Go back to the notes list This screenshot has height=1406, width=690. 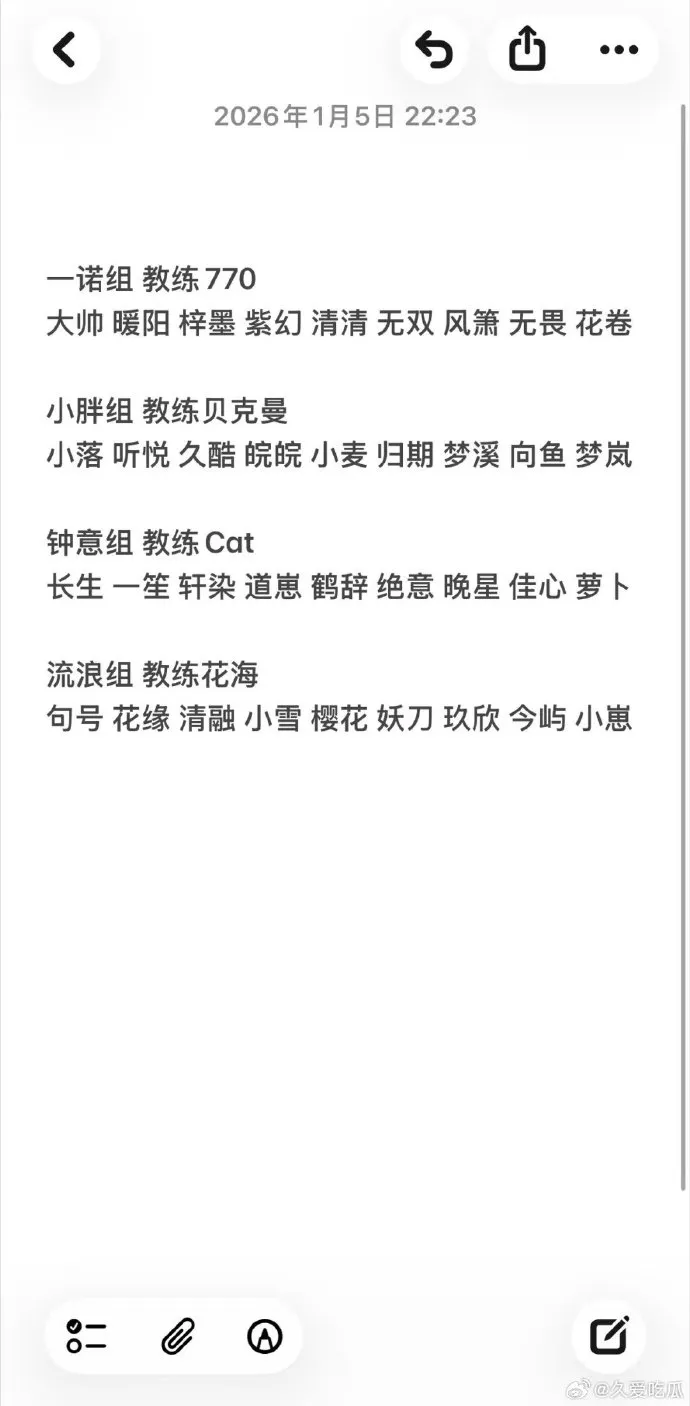pyautogui.click(x=65, y=49)
